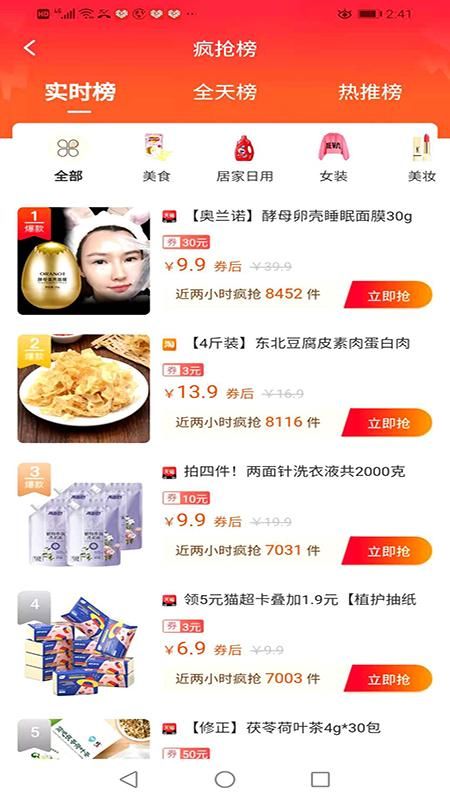Switch to the 热推榜 tab
The height and width of the screenshot is (800, 450).
(x=370, y=92)
